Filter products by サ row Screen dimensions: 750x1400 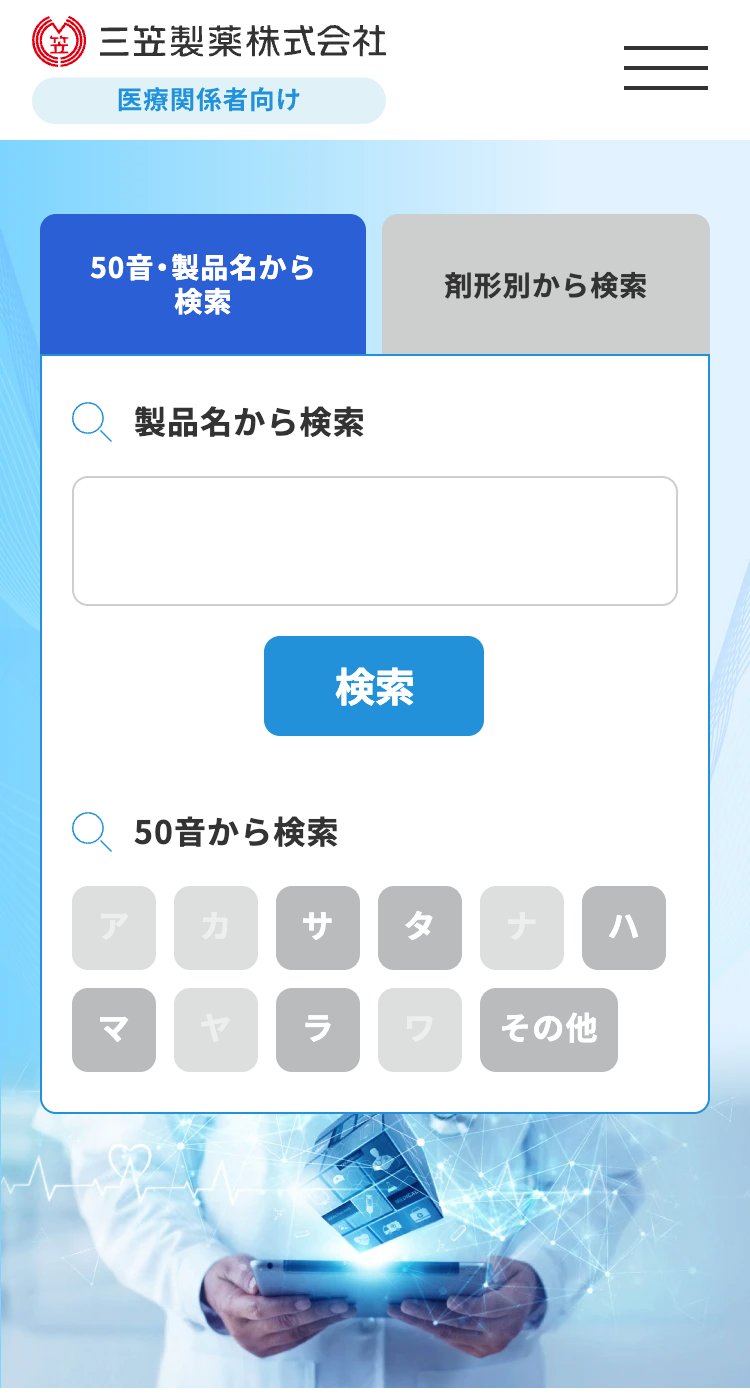point(317,928)
